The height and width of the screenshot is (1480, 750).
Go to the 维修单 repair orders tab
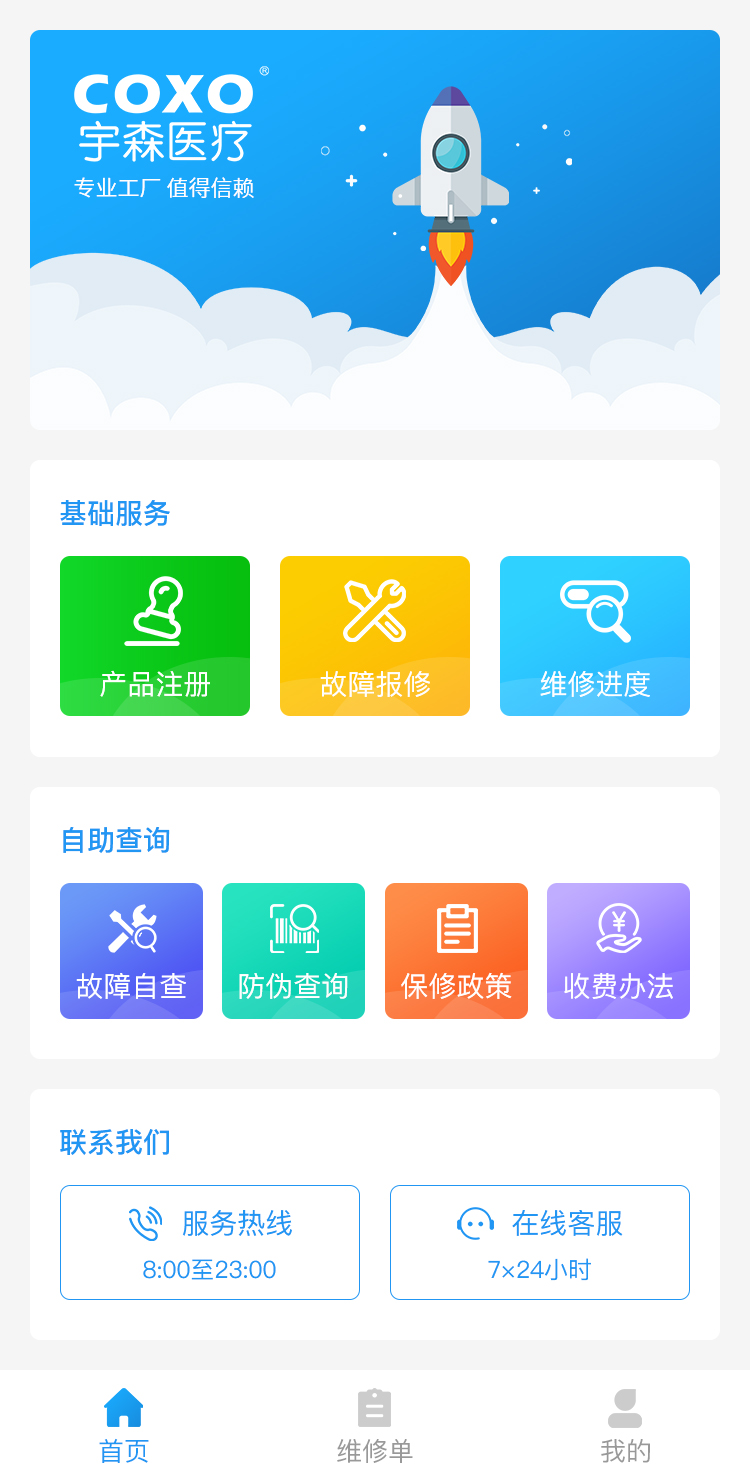(375, 1425)
